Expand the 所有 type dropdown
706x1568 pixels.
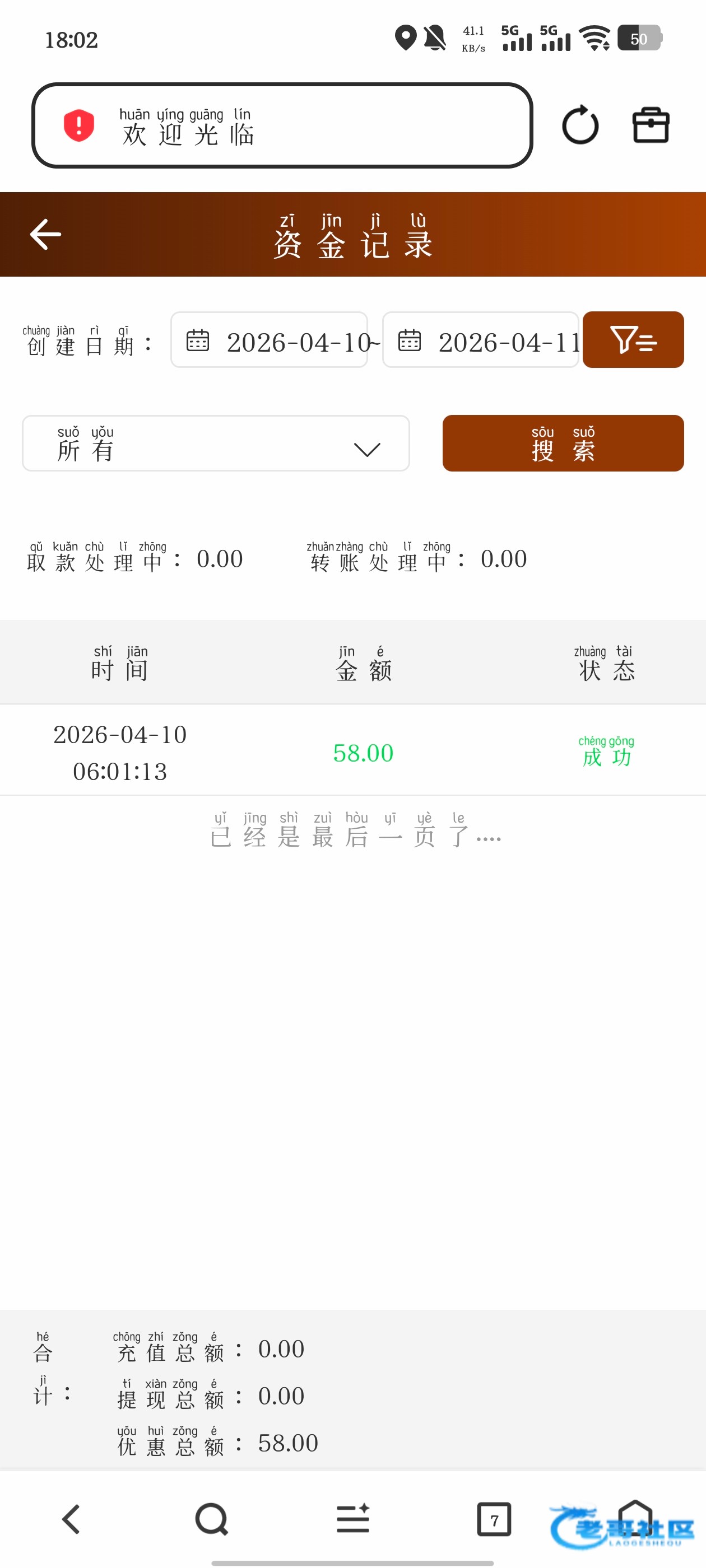tap(216, 444)
